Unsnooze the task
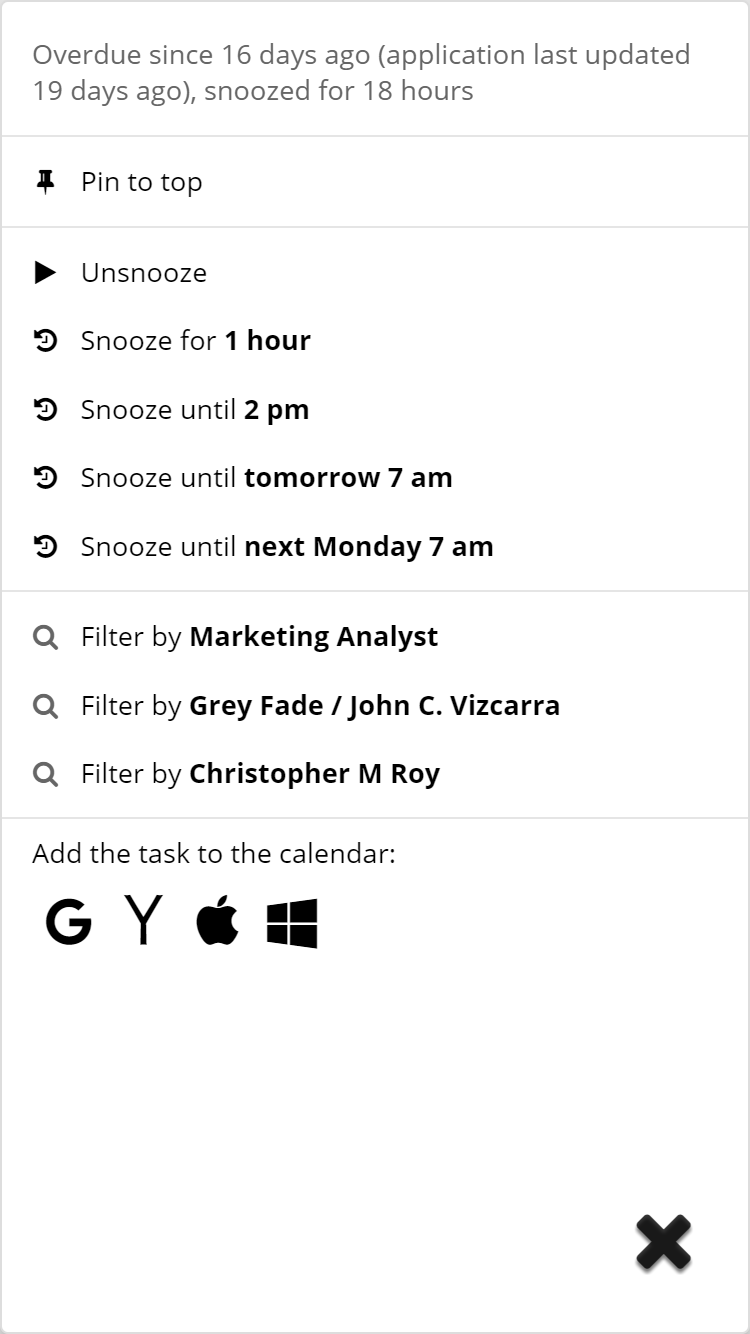The height and width of the screenshot is (1334, 750). pos(143,273)
